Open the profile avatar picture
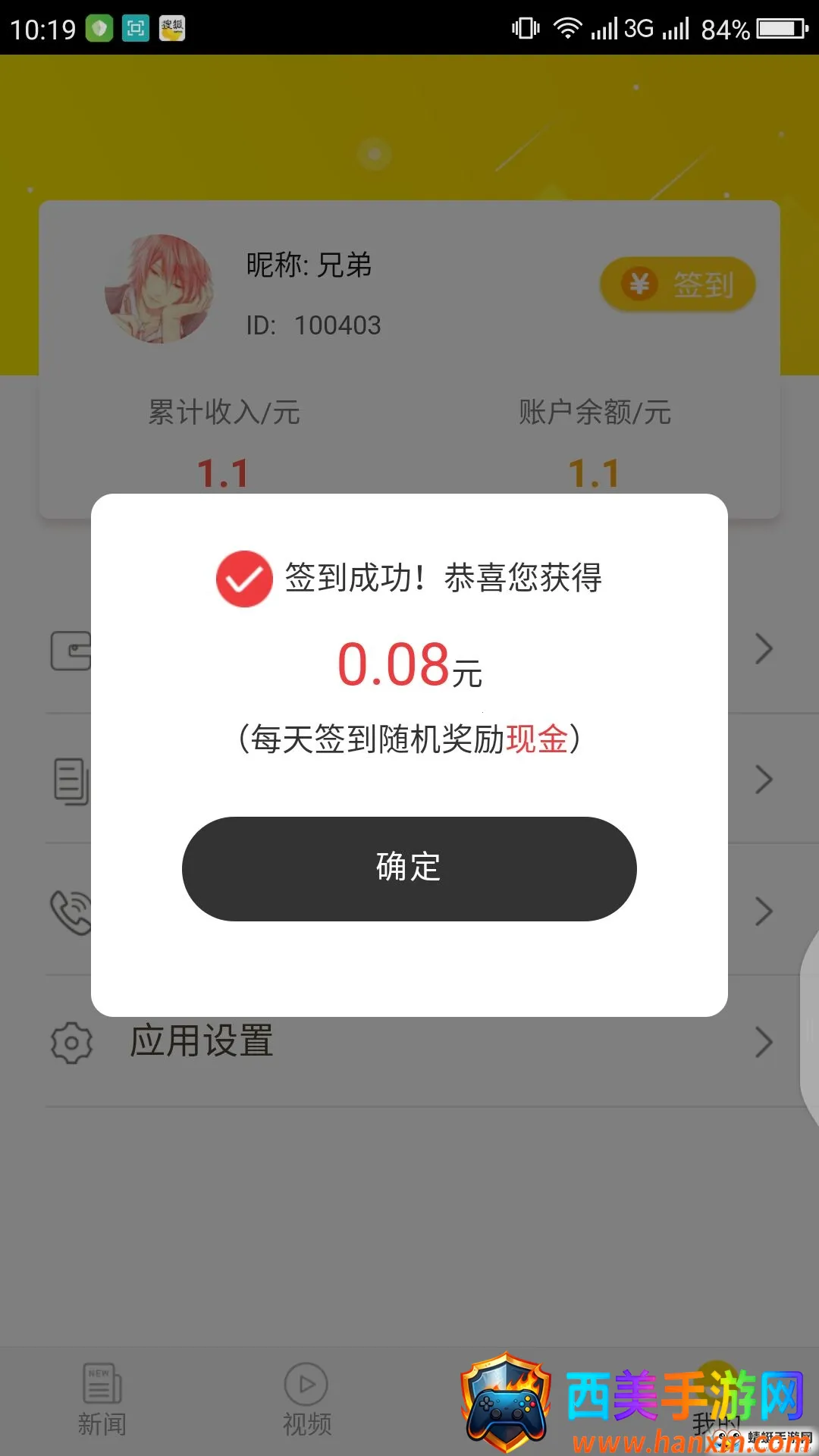 pos(159,289)
